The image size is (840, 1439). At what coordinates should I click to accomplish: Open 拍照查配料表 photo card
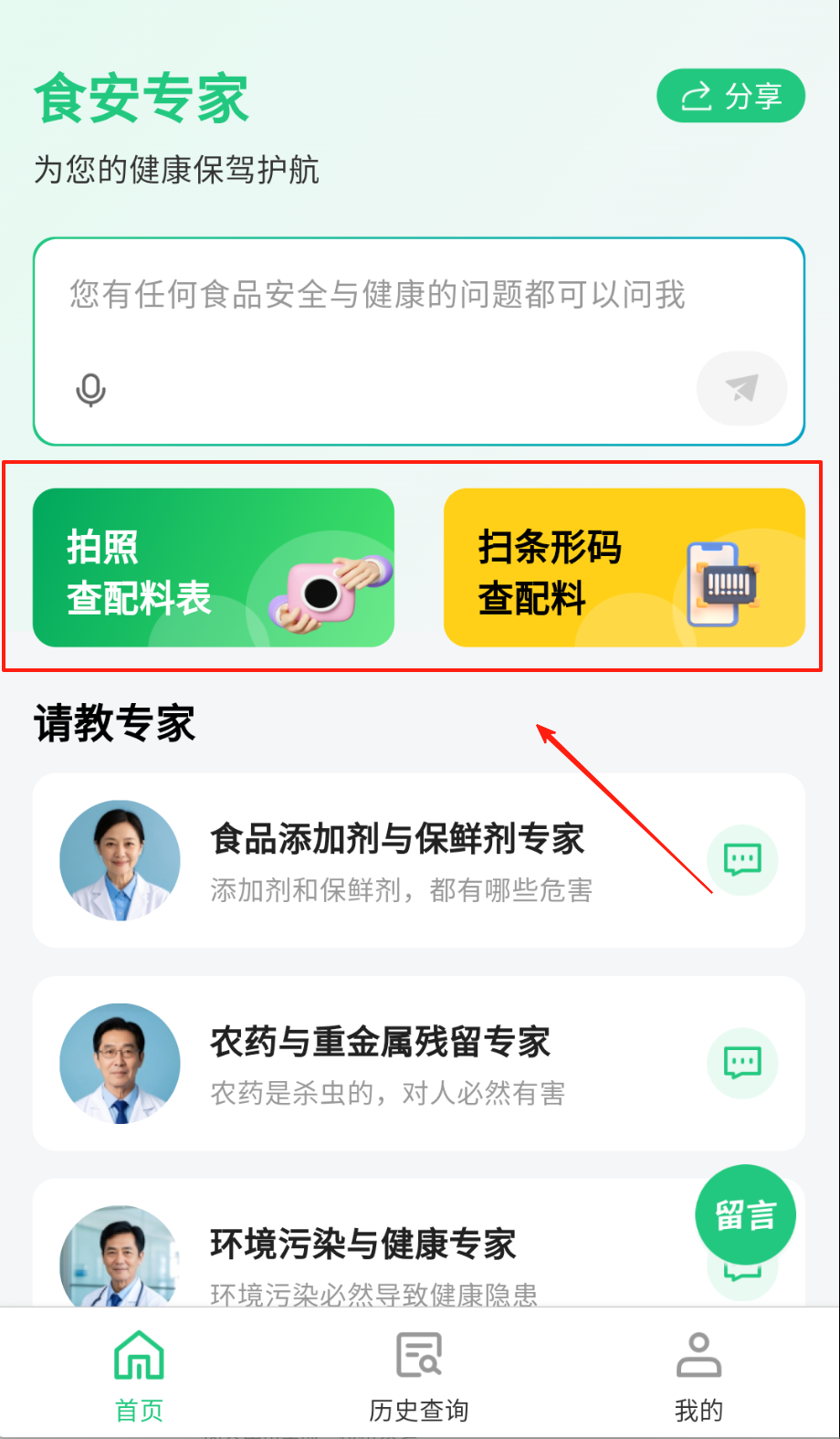214,568
